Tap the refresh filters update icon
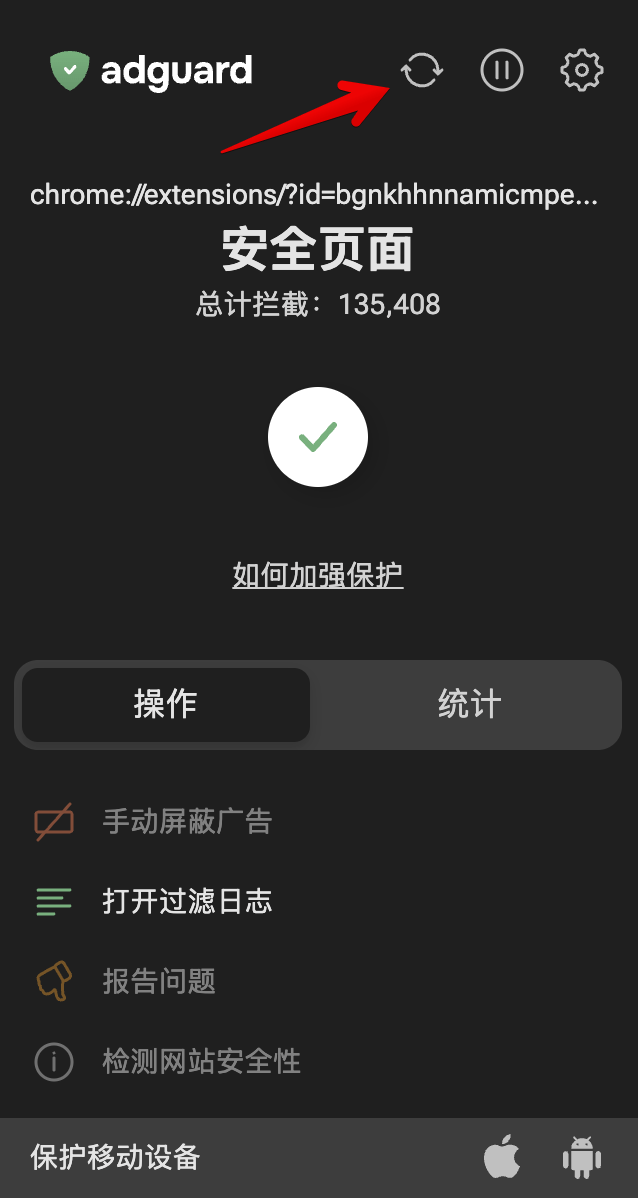The width and height of the screenshot is (638, 1198). (422, 71)
